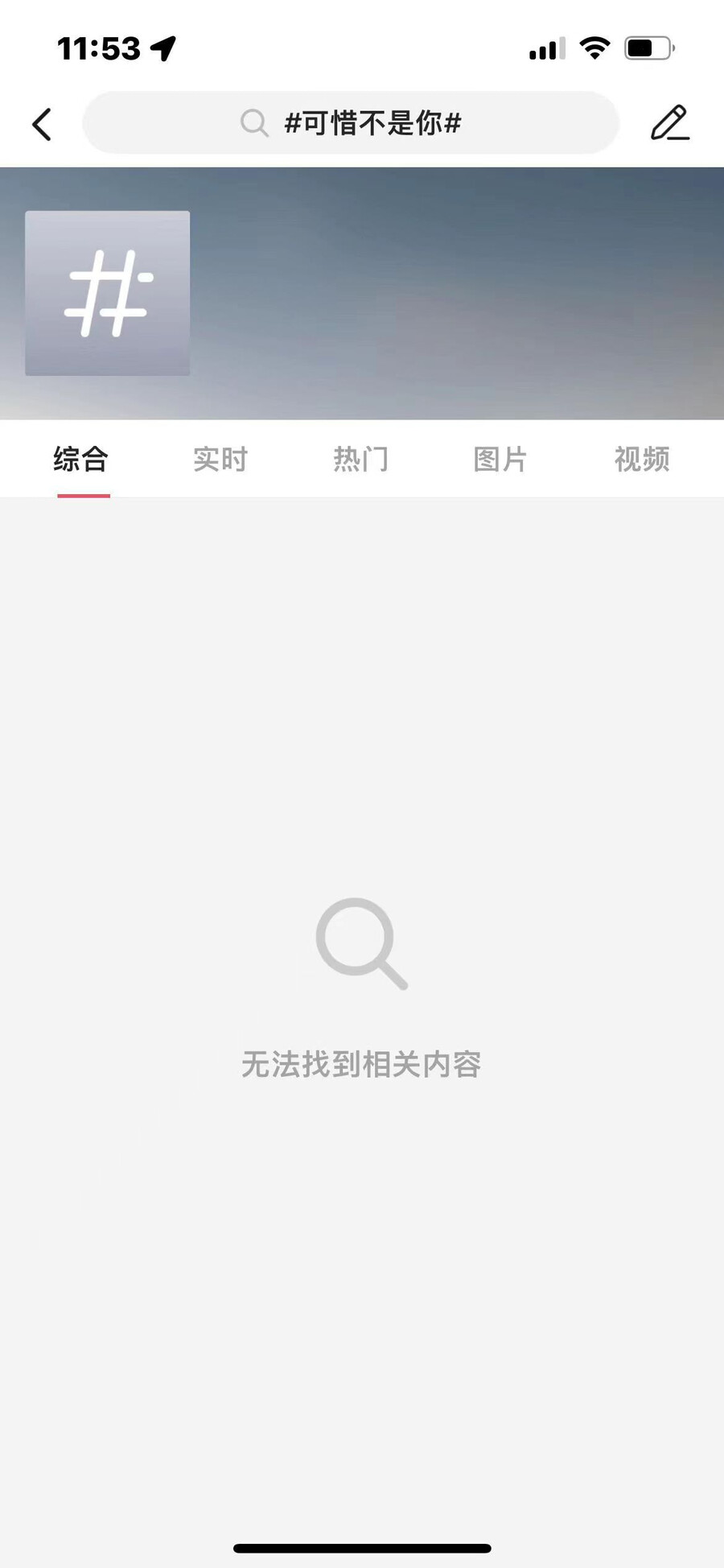View the 视频 tab
The width and height of the screenshot is (724, 1568).
641,460
